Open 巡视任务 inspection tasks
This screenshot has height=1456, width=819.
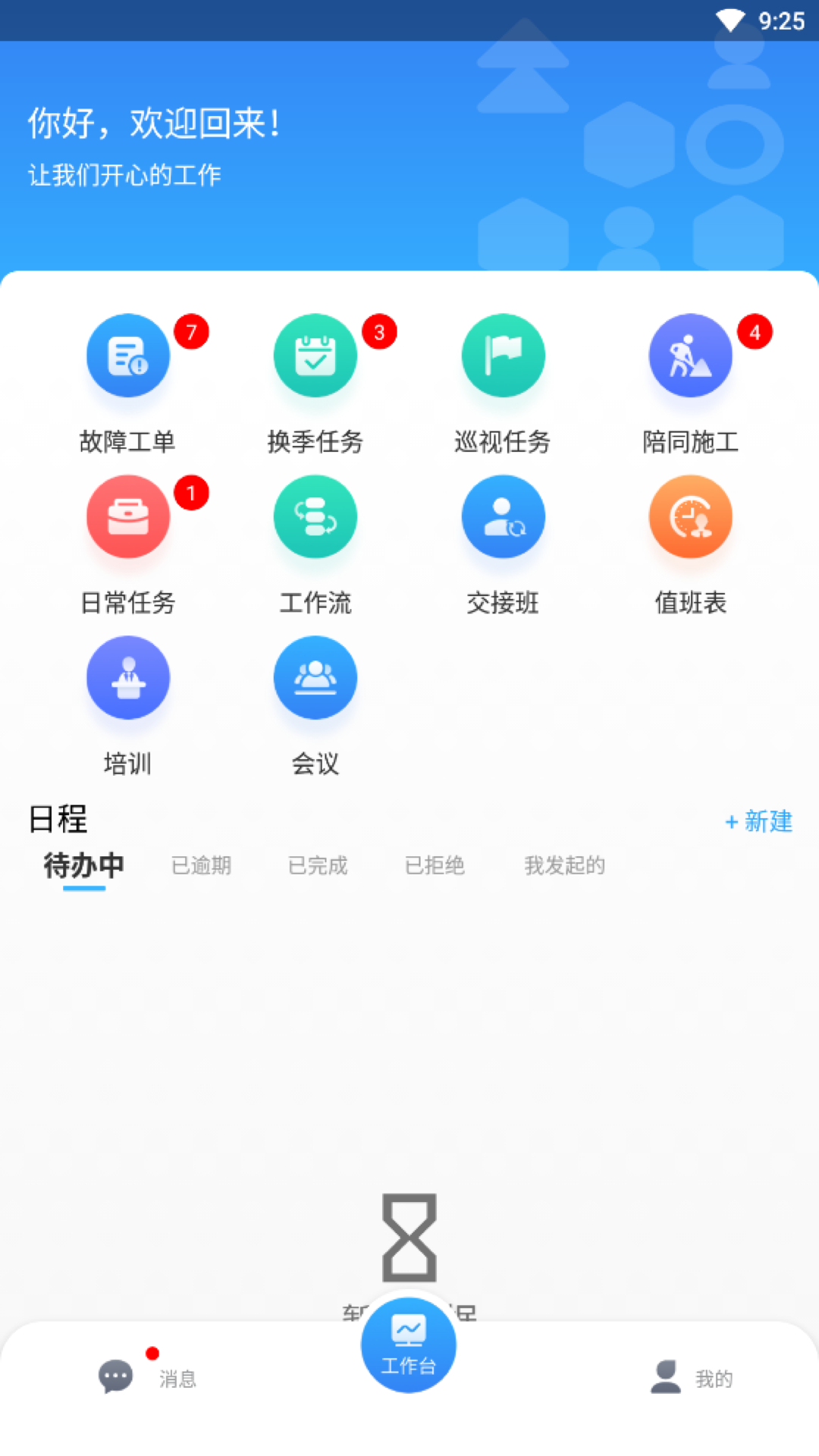tap(503, 356)
